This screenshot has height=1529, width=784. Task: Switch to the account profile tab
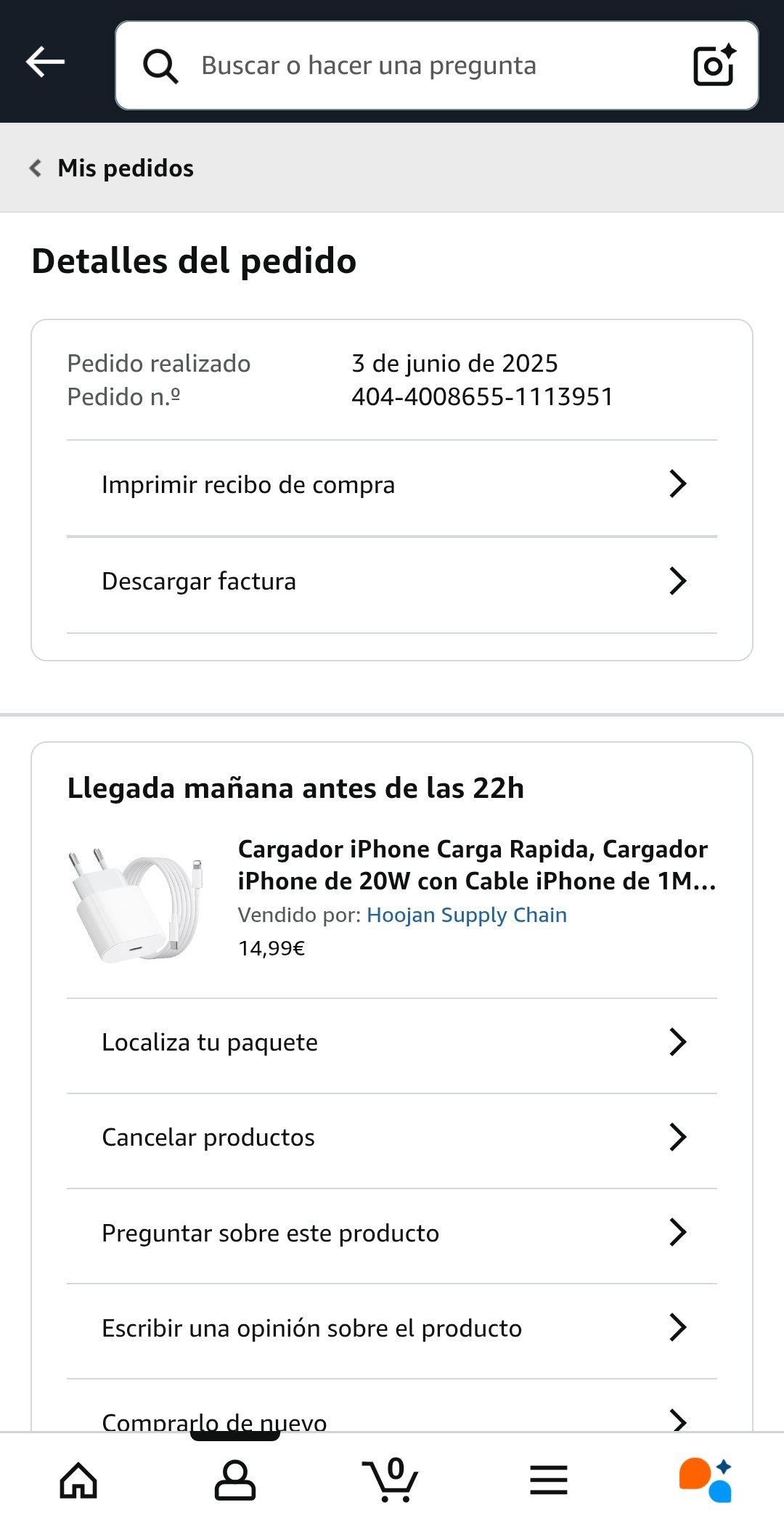235,1480
